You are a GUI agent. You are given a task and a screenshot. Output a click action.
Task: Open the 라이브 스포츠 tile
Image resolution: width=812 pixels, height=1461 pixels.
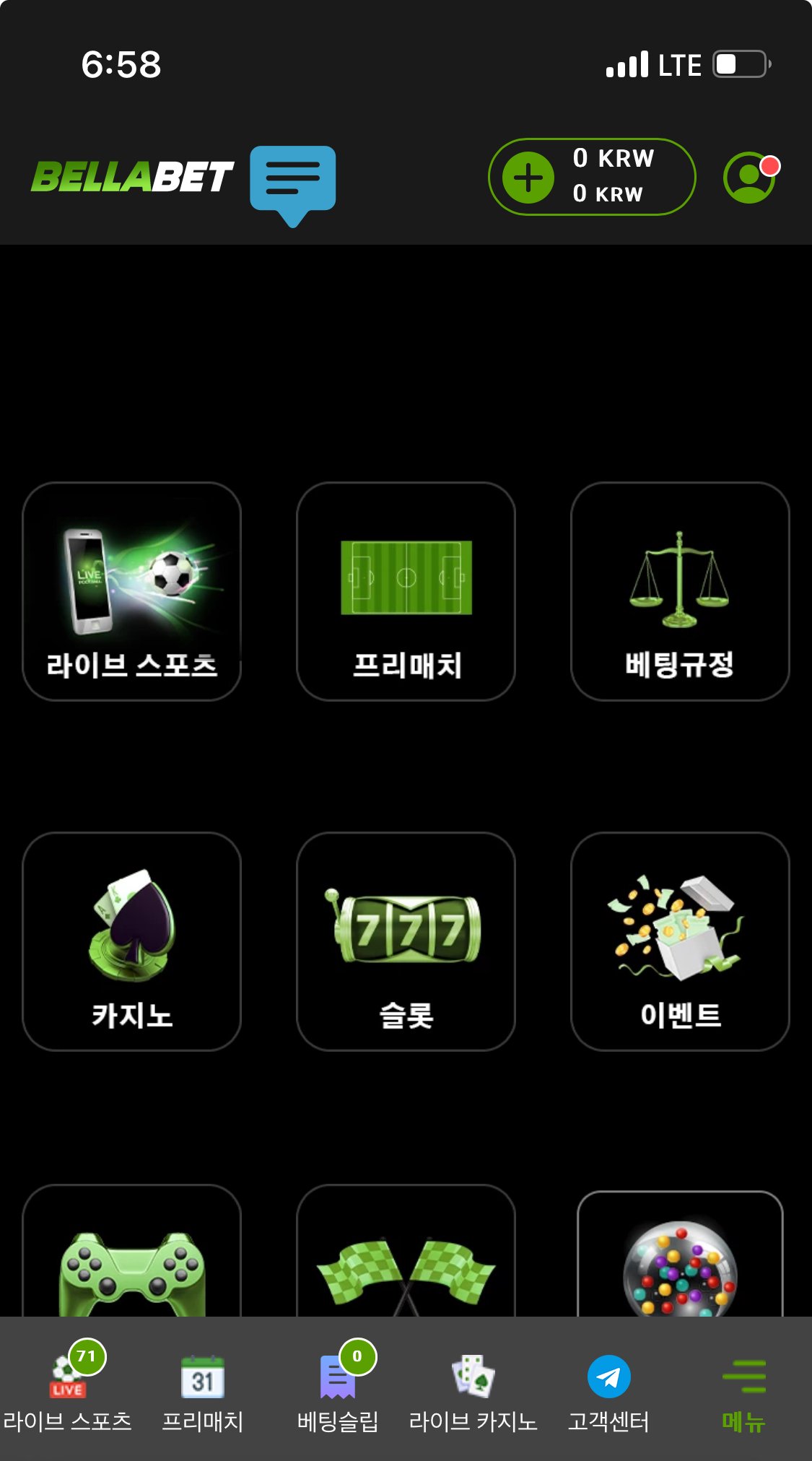pyautogui.click(x=131, y=591)
